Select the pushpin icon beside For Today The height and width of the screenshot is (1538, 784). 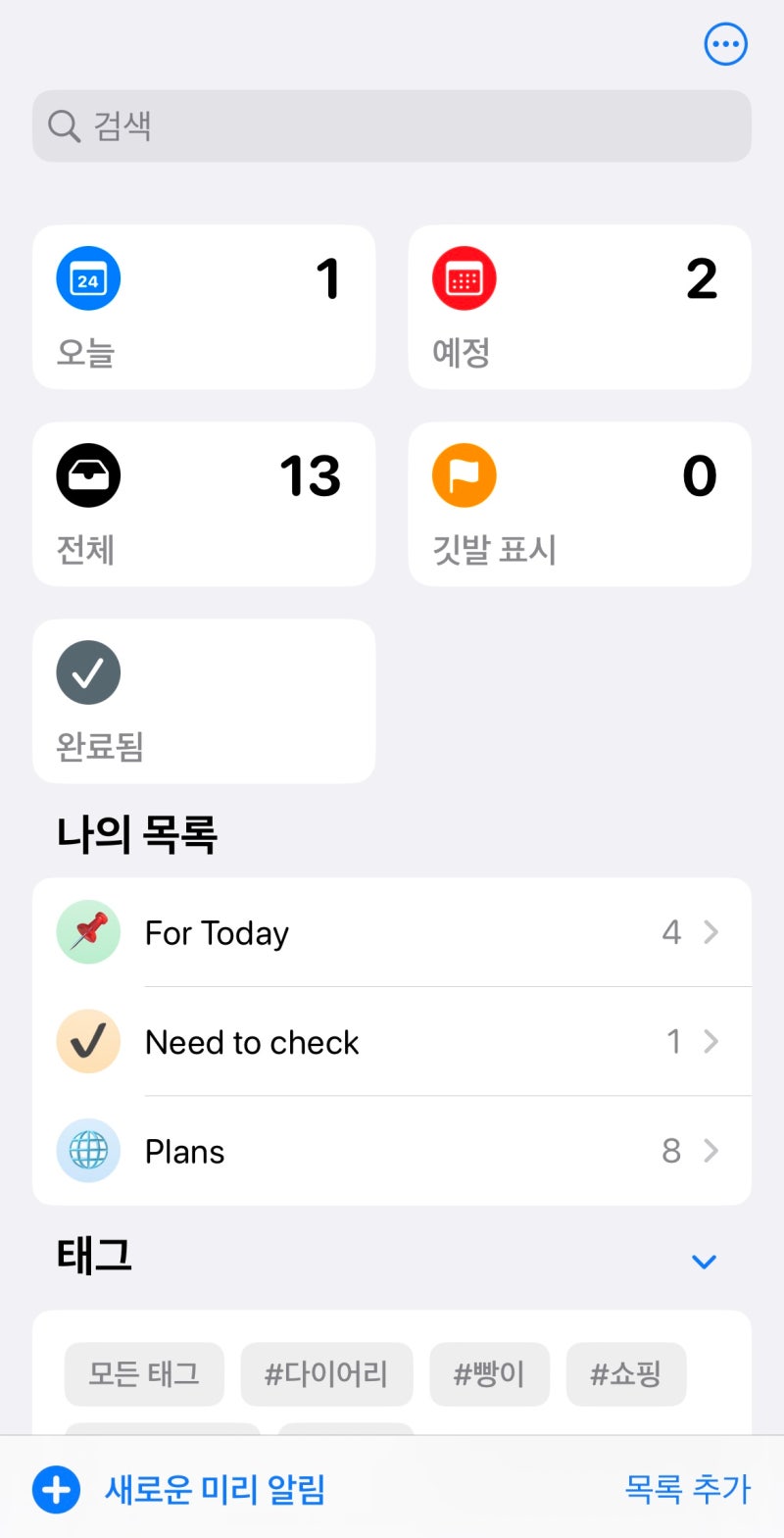point(88,932)
